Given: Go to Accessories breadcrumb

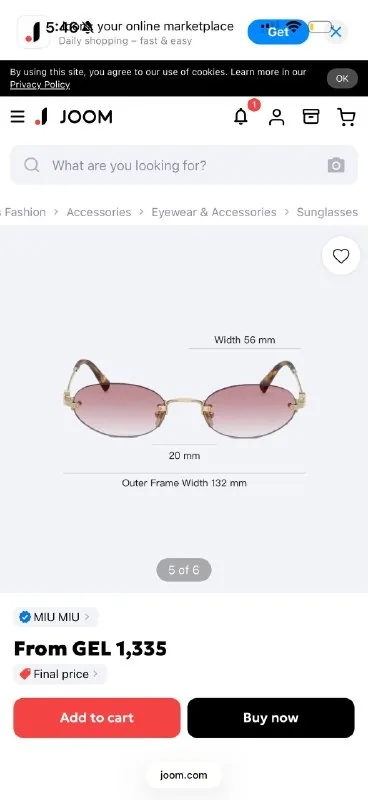Looking at the screenshot, I should pos(99,212).
